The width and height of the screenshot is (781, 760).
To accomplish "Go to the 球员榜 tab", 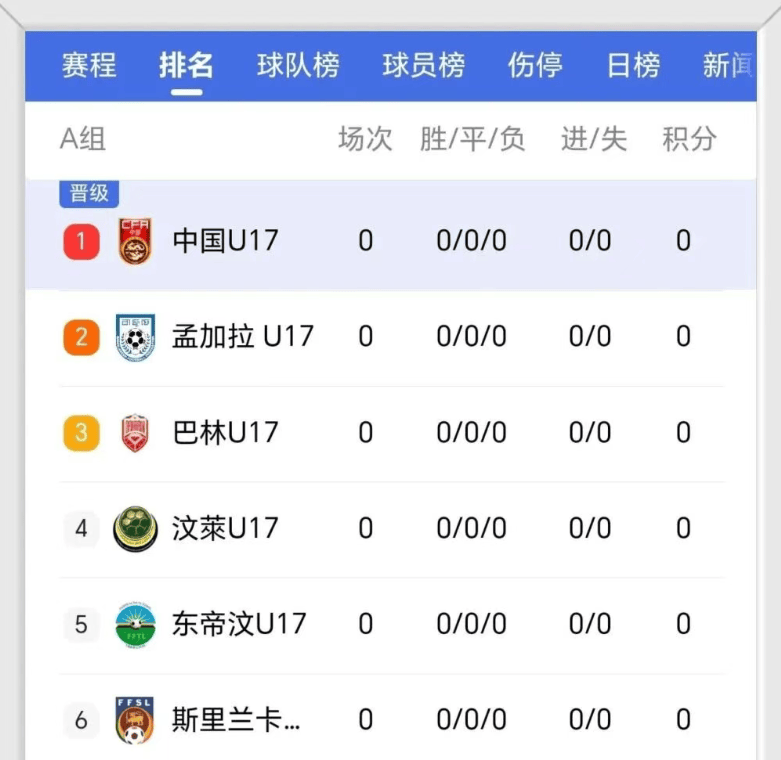I will click(x=423, y=66).
